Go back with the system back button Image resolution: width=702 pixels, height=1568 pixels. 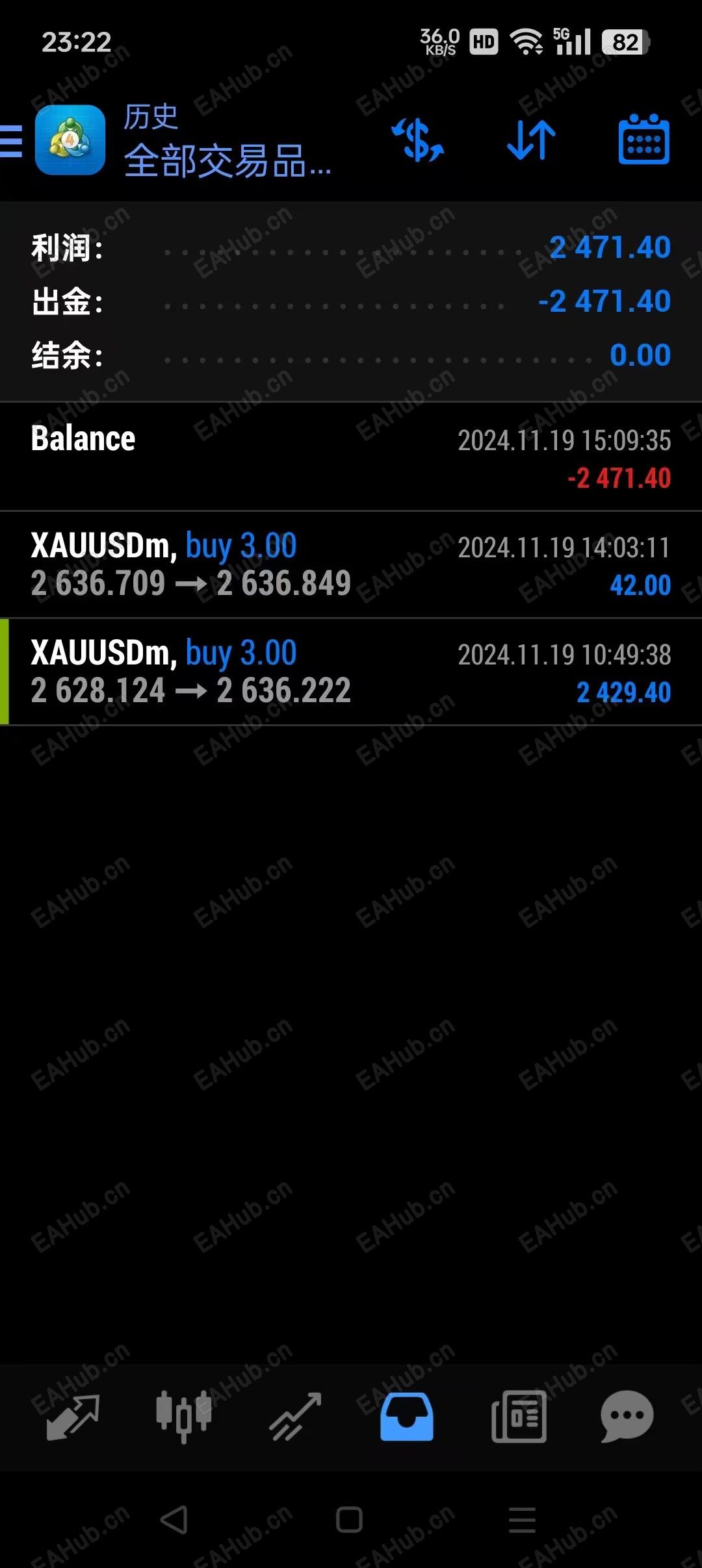(174, 1520)
